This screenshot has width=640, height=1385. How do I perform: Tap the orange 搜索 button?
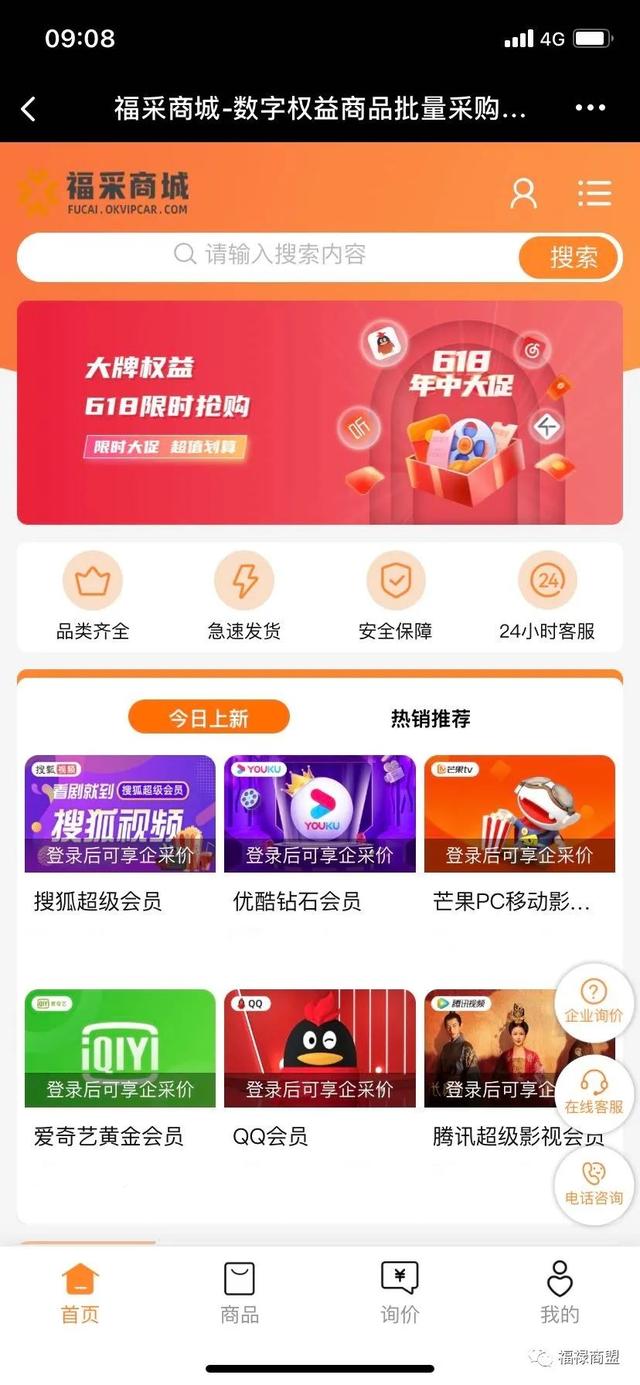[573, 257]
